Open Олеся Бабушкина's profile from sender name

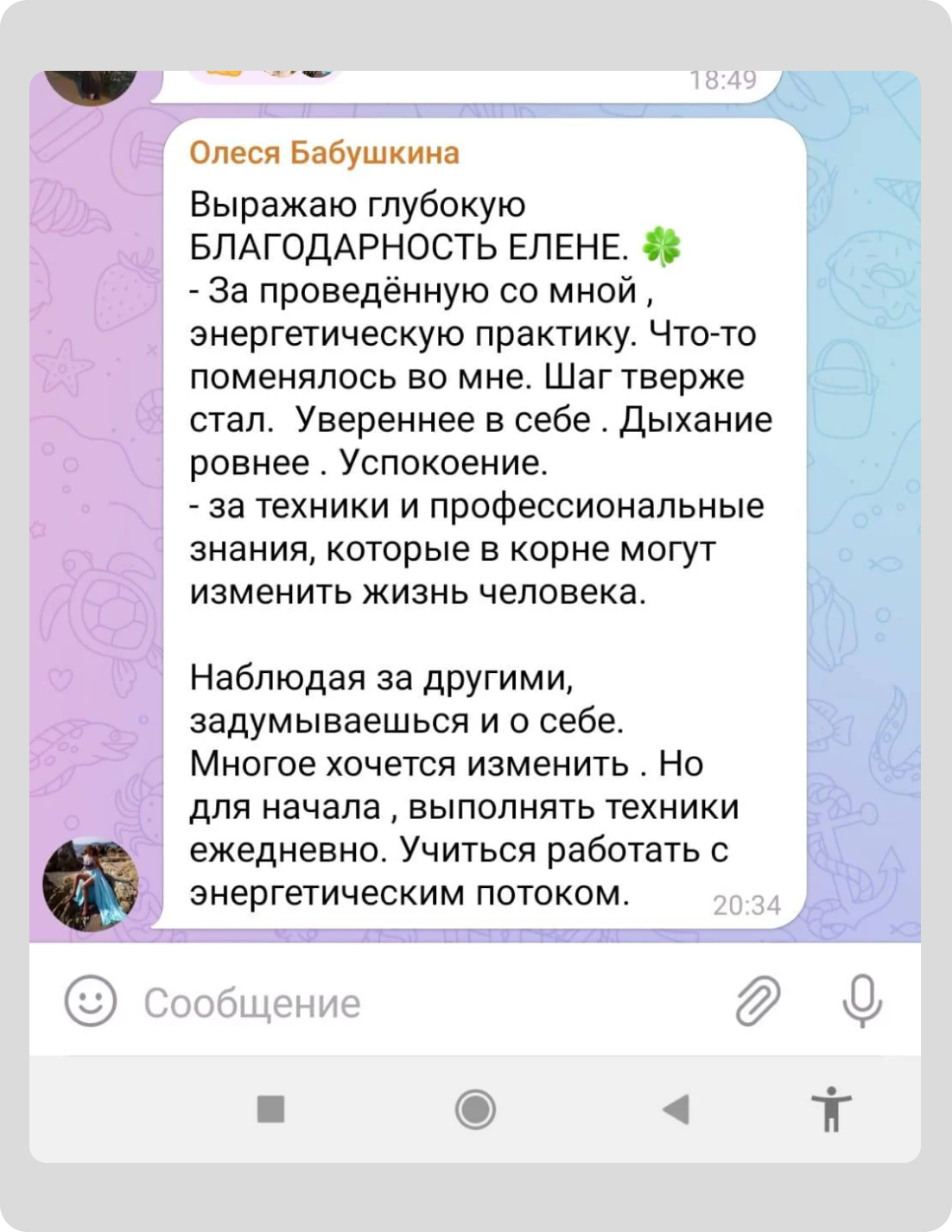click(x=324, y=153)
